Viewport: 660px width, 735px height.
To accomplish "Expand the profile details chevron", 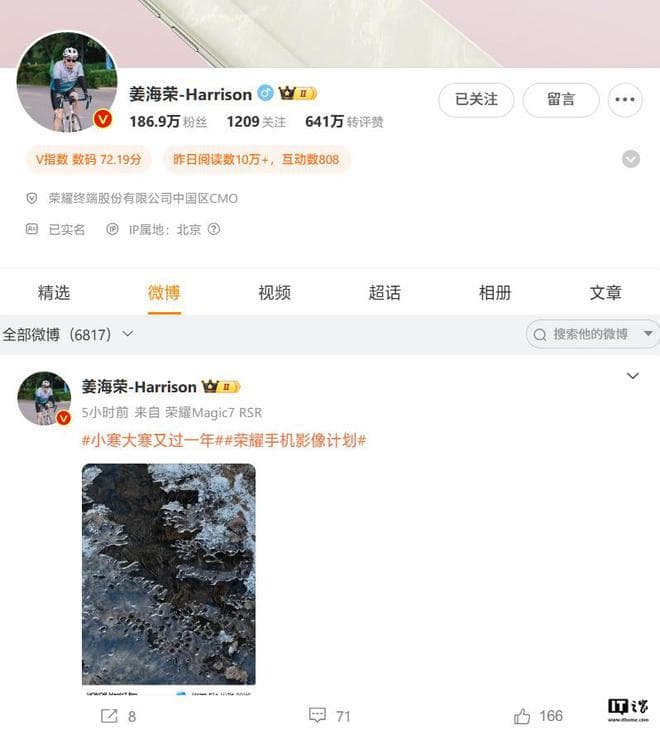I will (x=630, y=159).
